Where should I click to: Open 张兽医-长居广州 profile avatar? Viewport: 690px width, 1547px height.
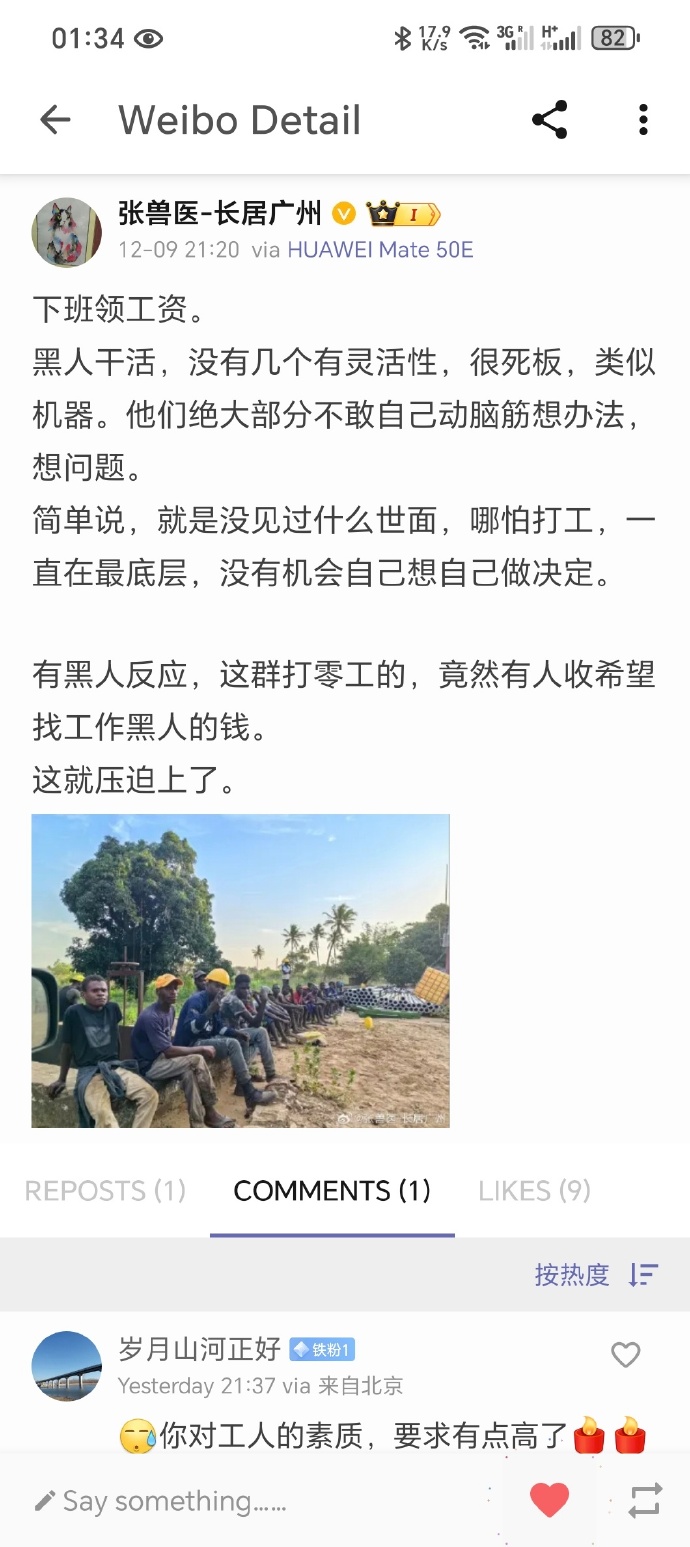(67, 232)
